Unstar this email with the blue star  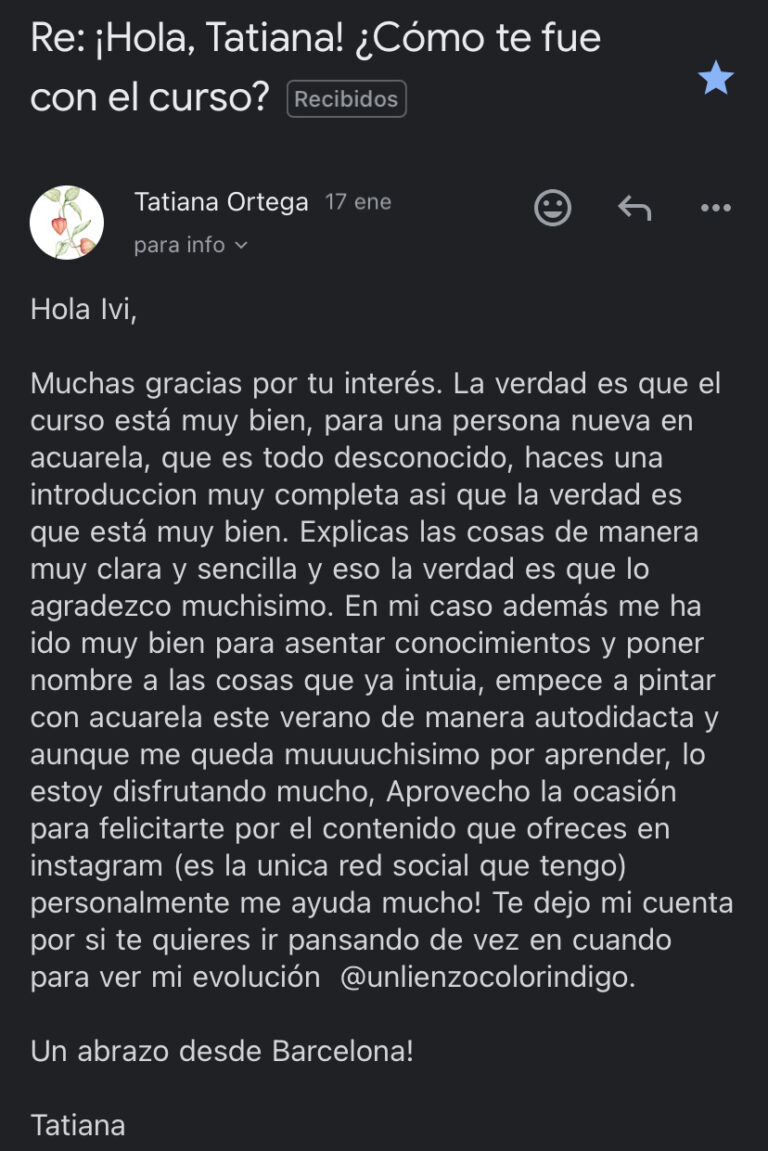(x=716, y=78)
